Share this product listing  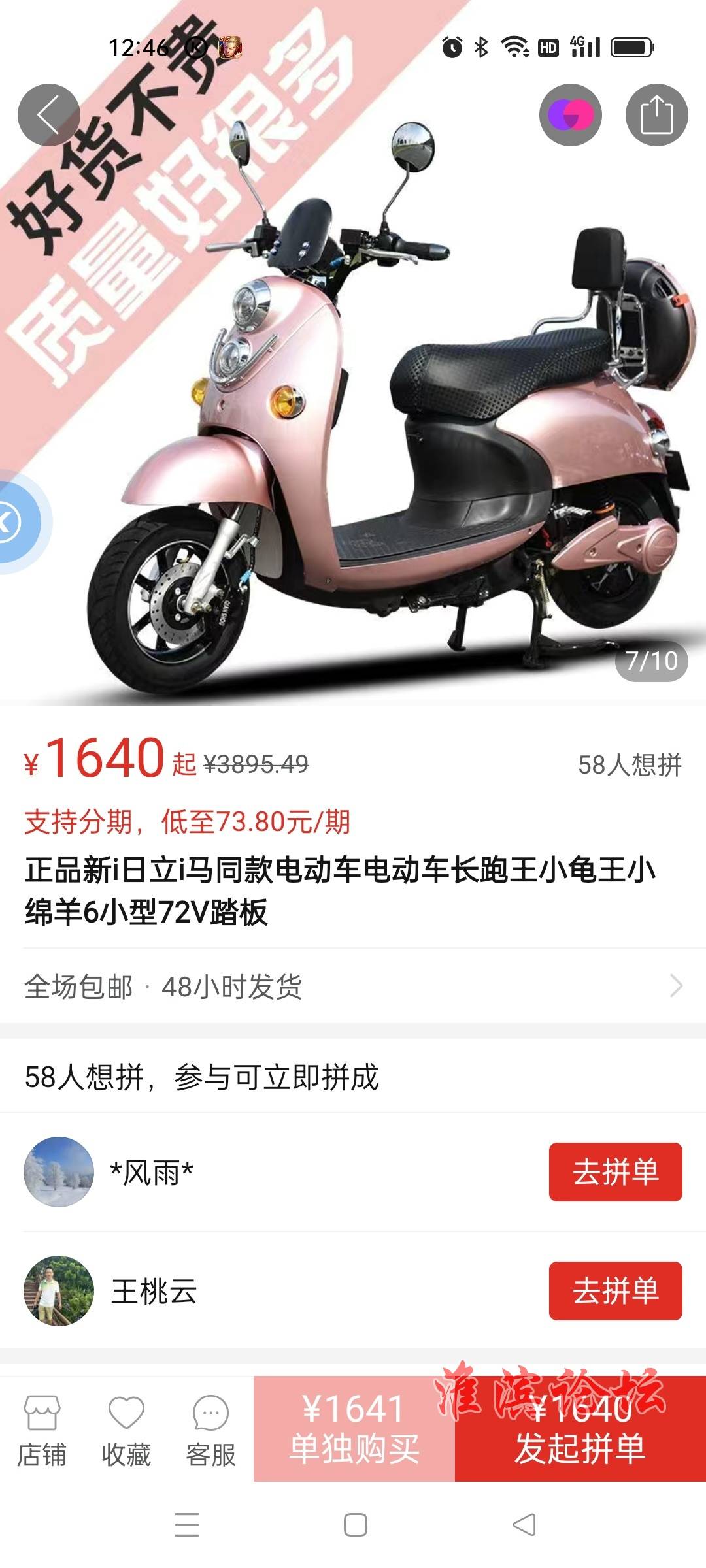656,115
